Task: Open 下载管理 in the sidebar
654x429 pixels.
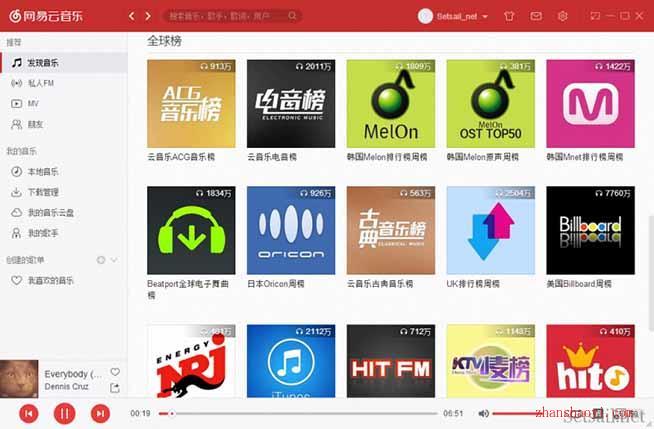Action: pos(43,192)
